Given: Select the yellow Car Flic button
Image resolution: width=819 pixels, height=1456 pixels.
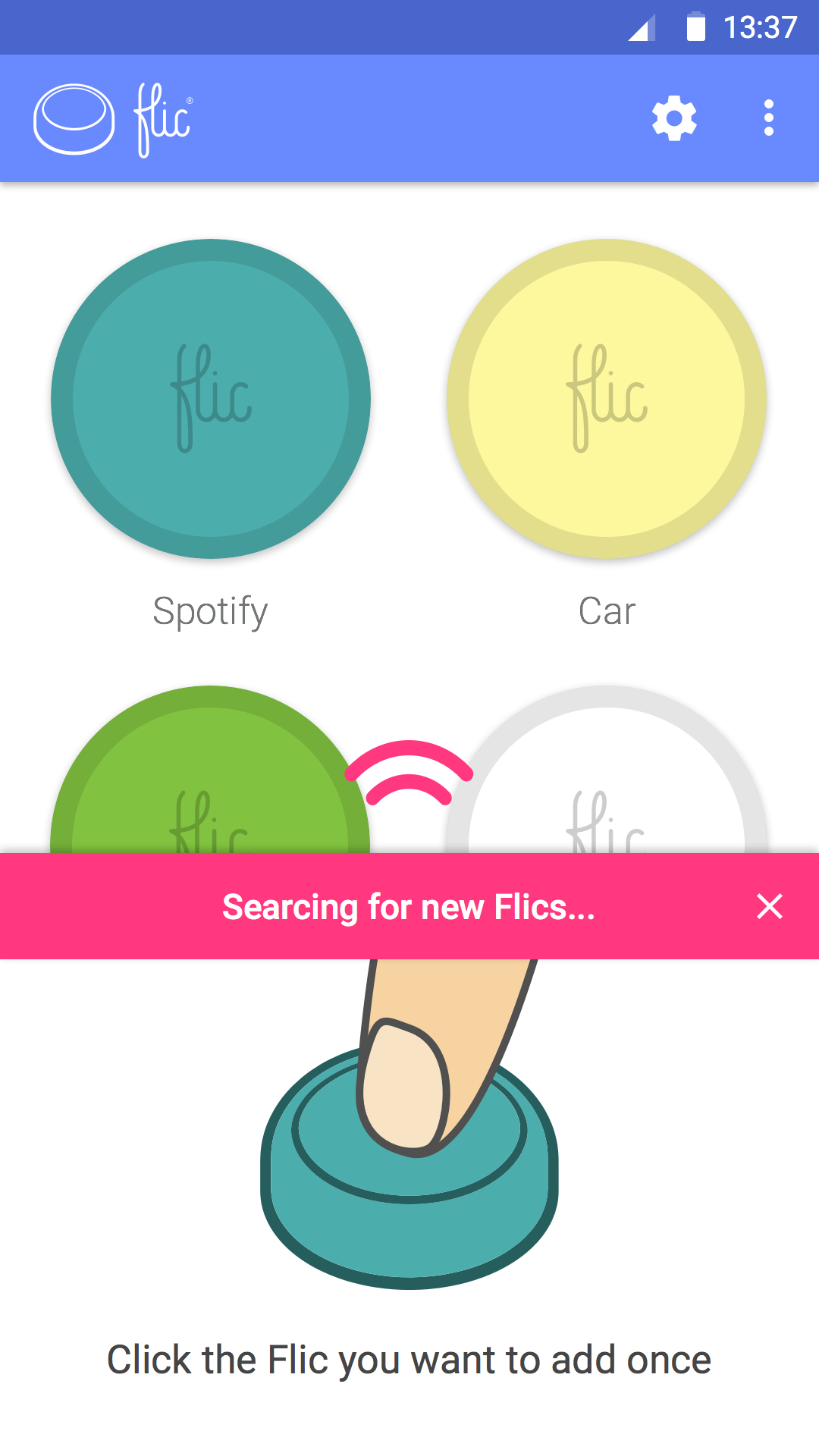Looking at the screenshot, I should click(607, 400).
